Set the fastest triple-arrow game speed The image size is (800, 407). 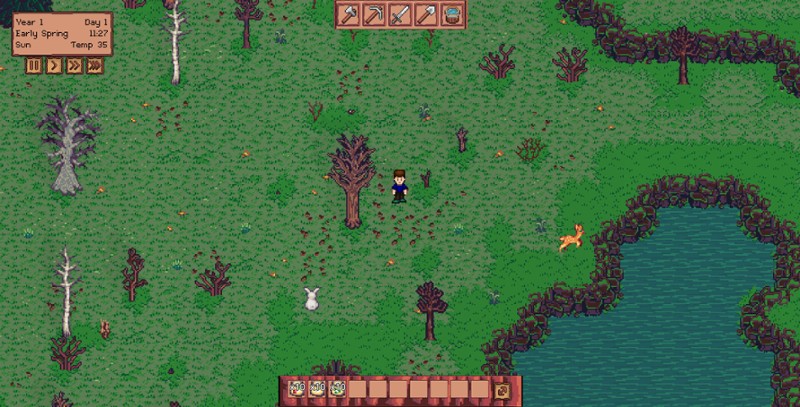95,66
